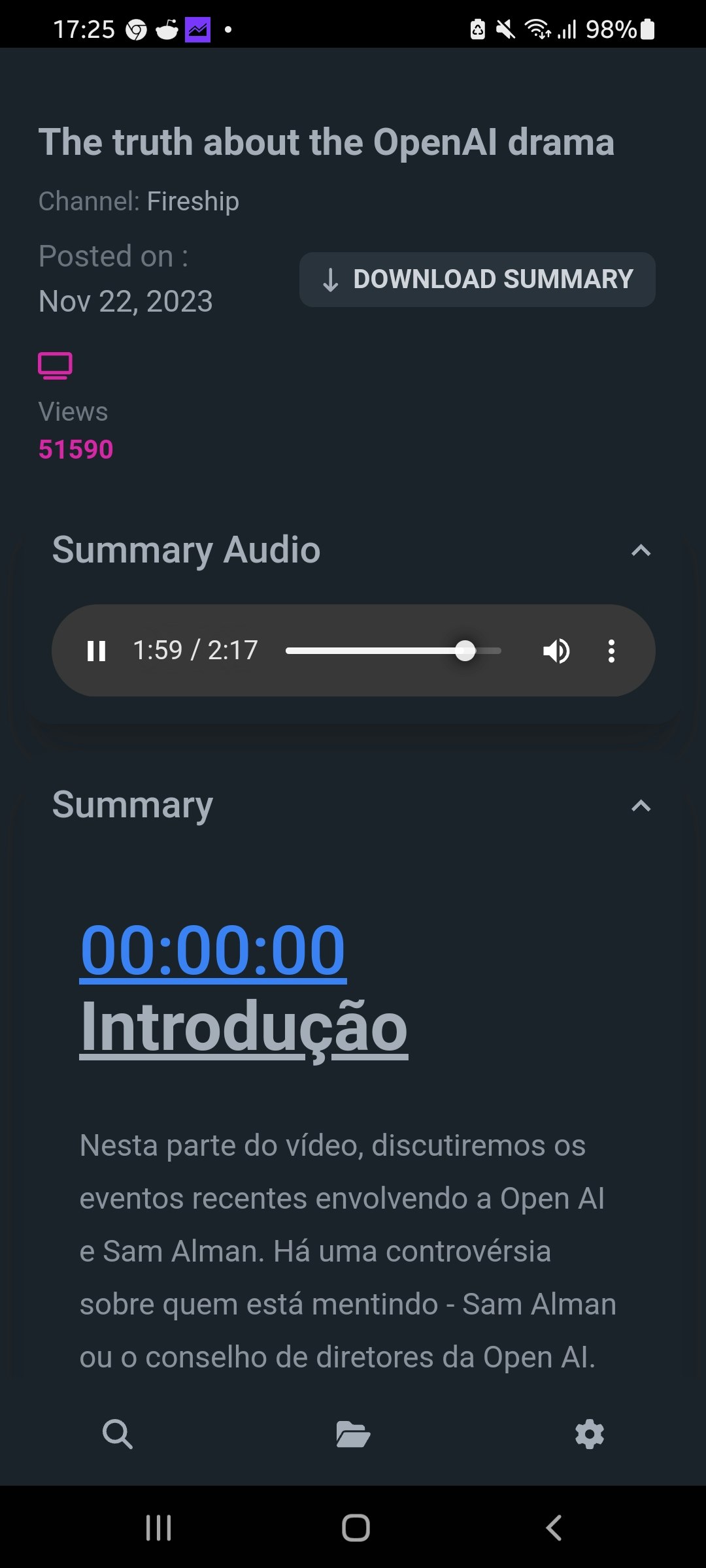Open audio player overflow options

[x=611, y=651]
